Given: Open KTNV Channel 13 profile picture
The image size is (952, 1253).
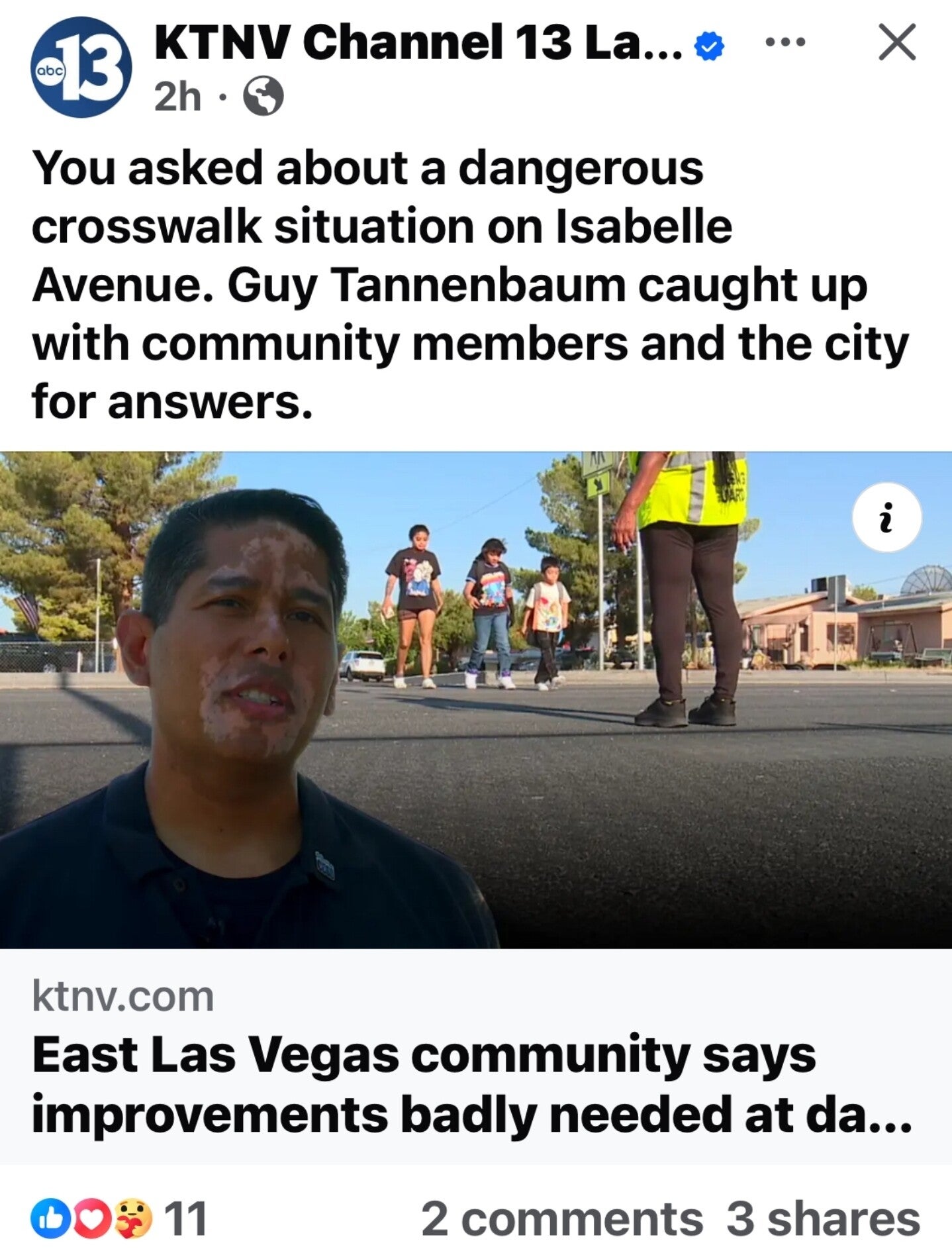Looking at the screenshot, I should tap(81, 67).
